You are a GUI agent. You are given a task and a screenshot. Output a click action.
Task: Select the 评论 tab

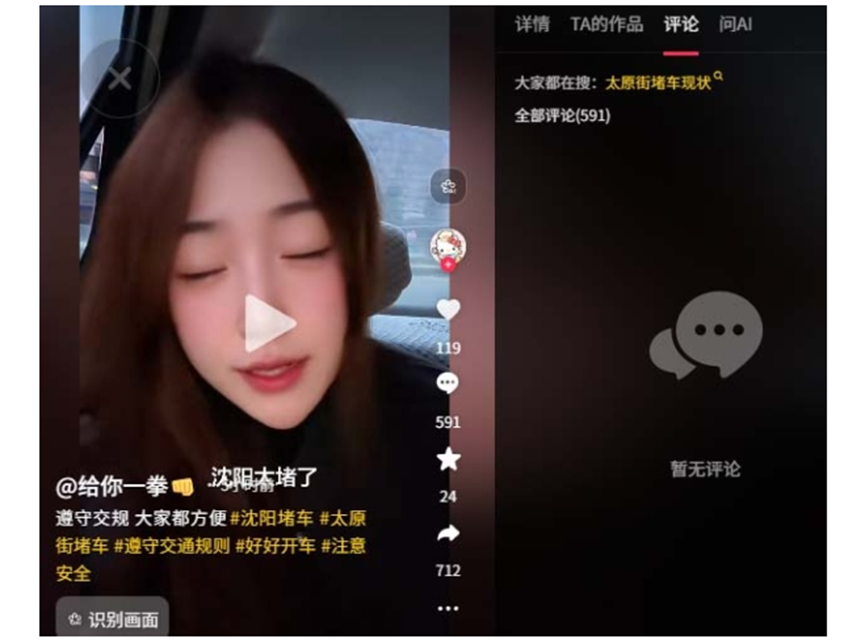point(681,25)
